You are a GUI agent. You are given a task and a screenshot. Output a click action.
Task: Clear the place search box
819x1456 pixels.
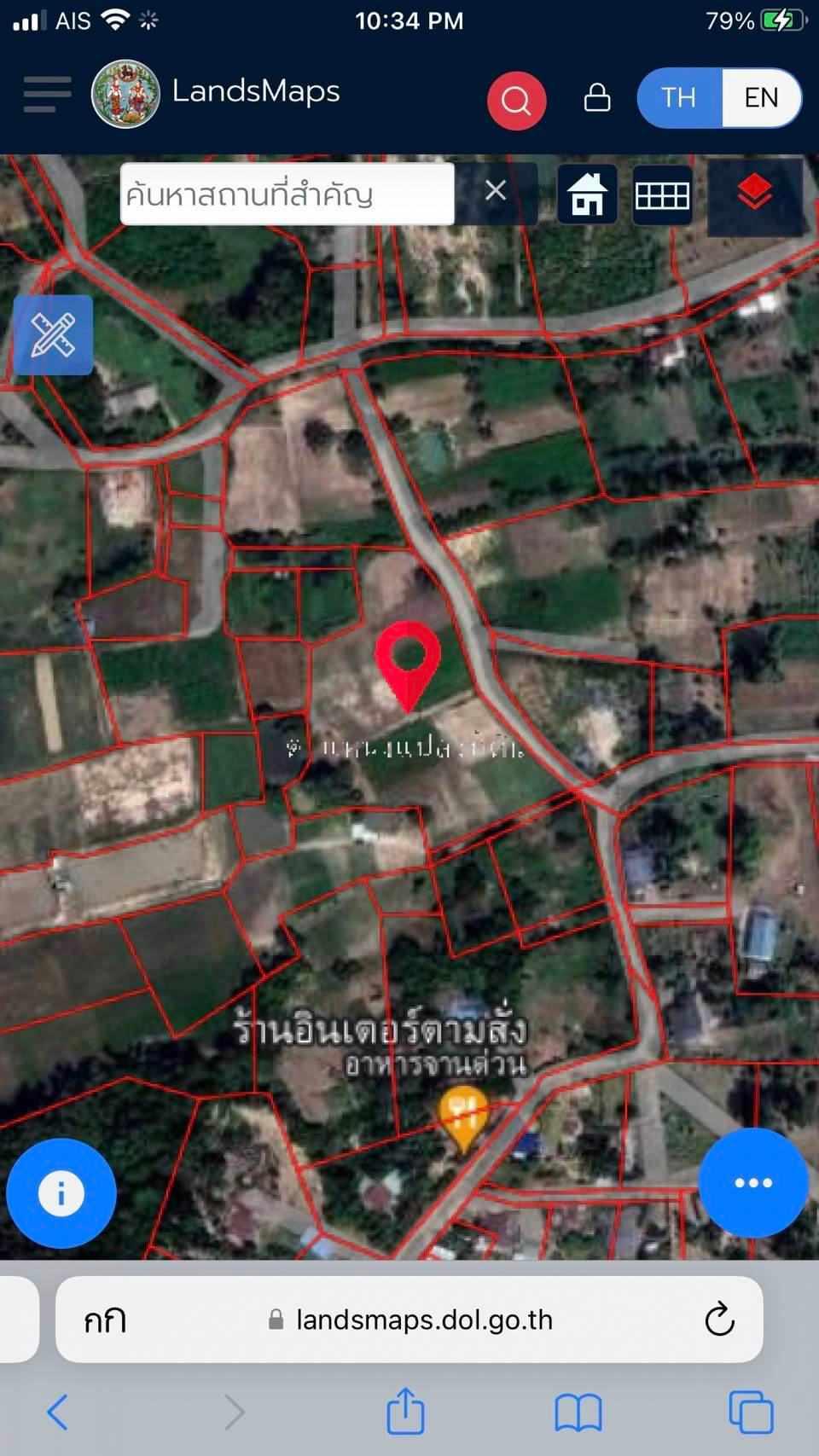(496, 191)
